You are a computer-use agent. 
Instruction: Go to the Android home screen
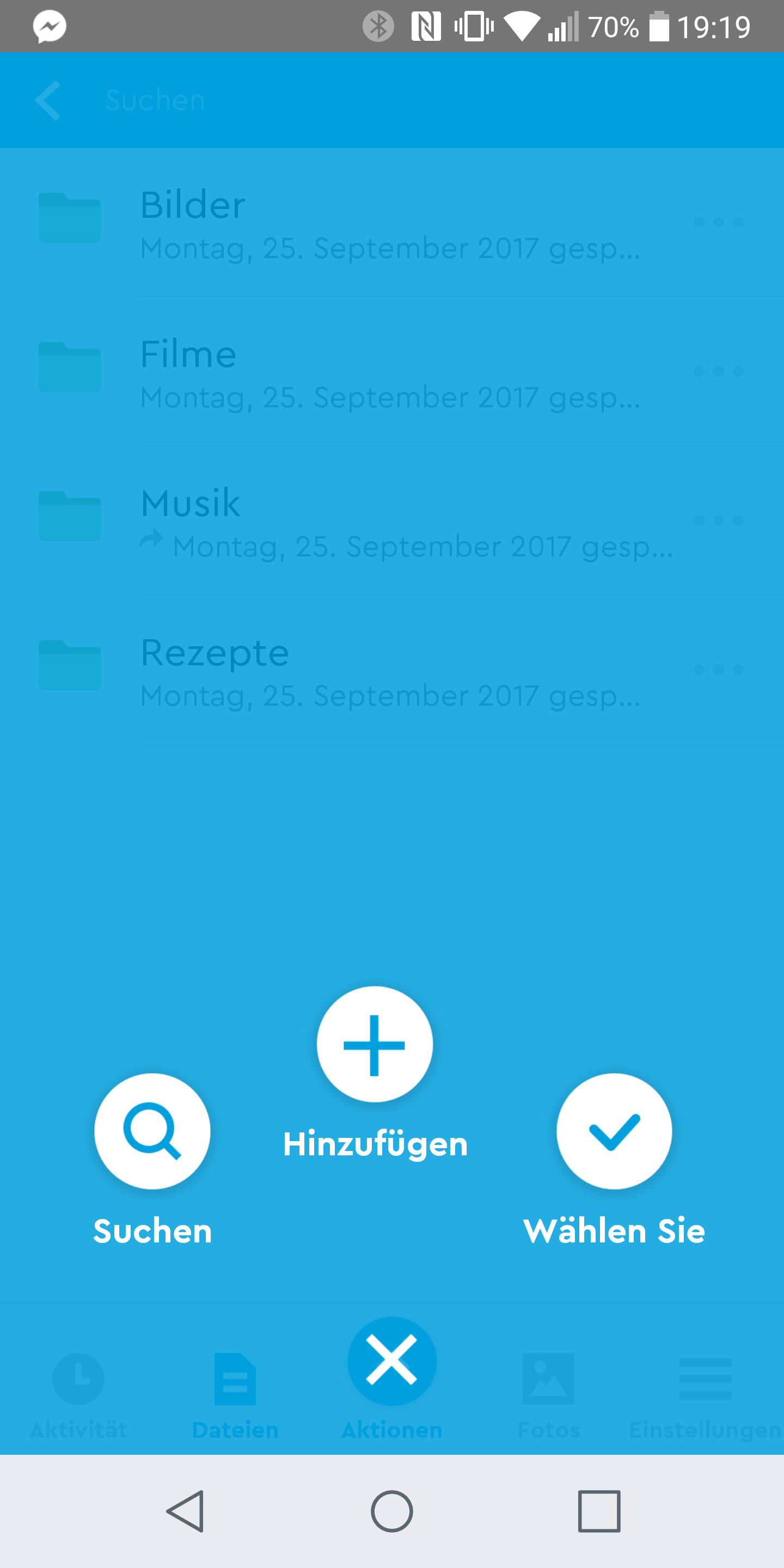pyautogui.click(x=392, y=1511)
